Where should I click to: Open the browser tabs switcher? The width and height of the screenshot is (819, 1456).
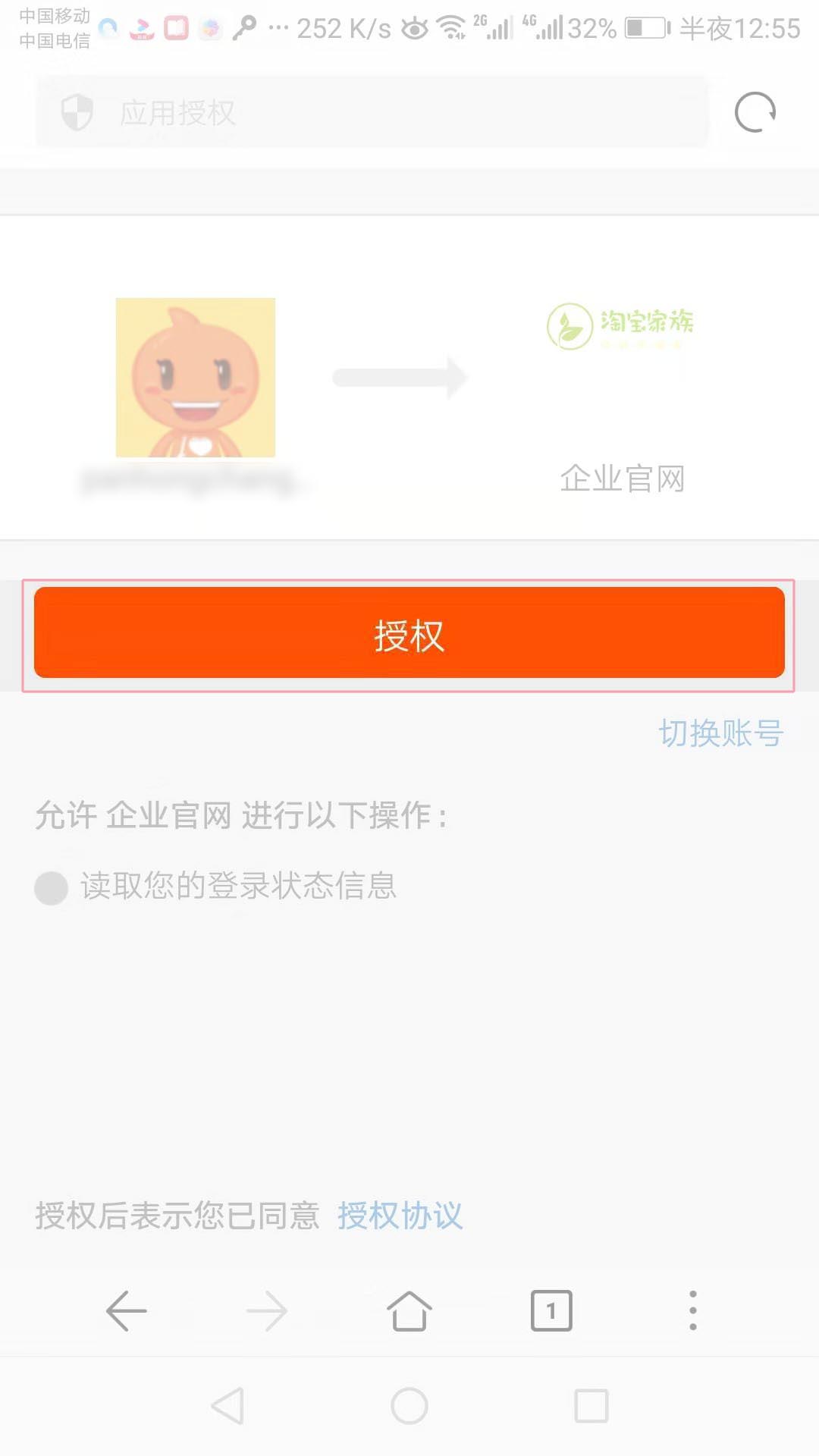(551, 1310)
